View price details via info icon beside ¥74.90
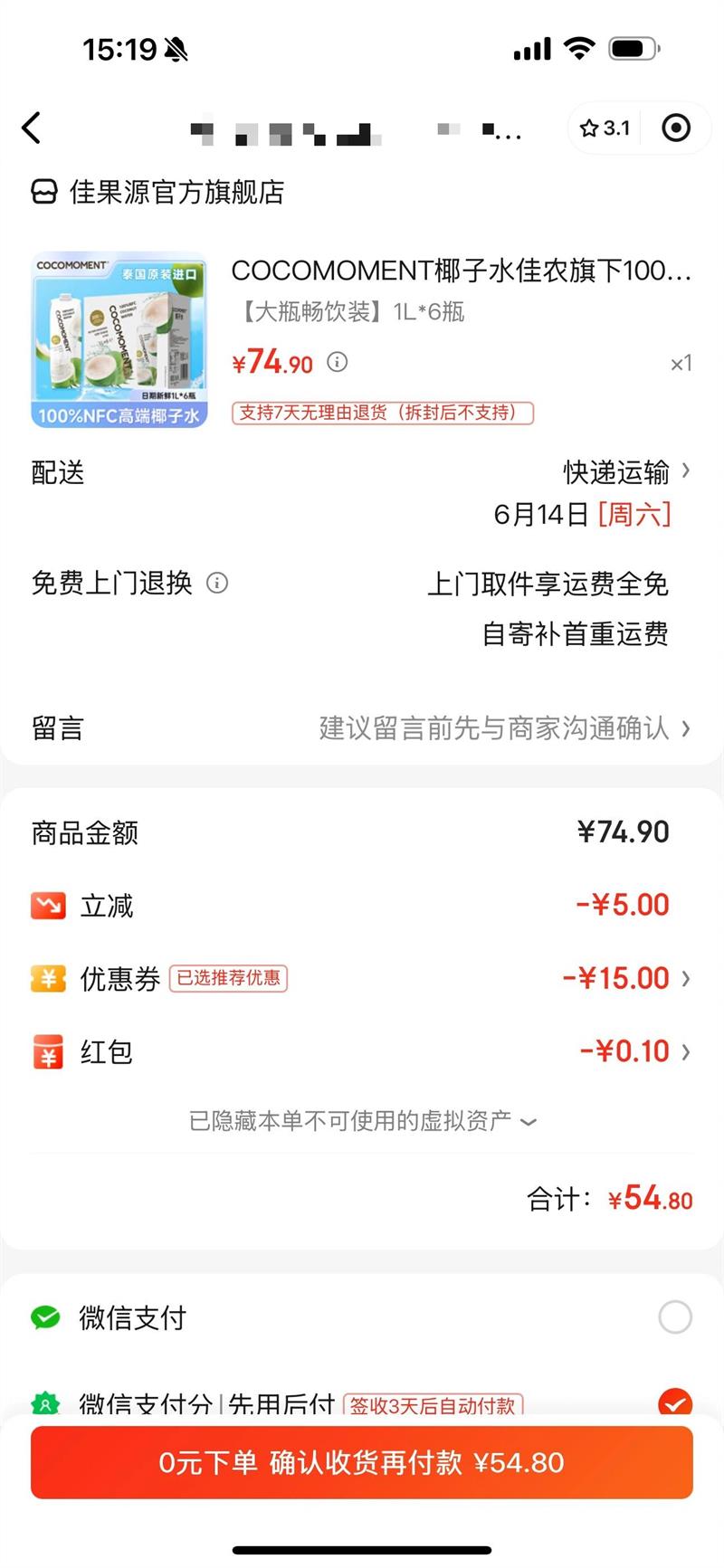Viewport: 724px width, 1568px height. coord(338,362)
